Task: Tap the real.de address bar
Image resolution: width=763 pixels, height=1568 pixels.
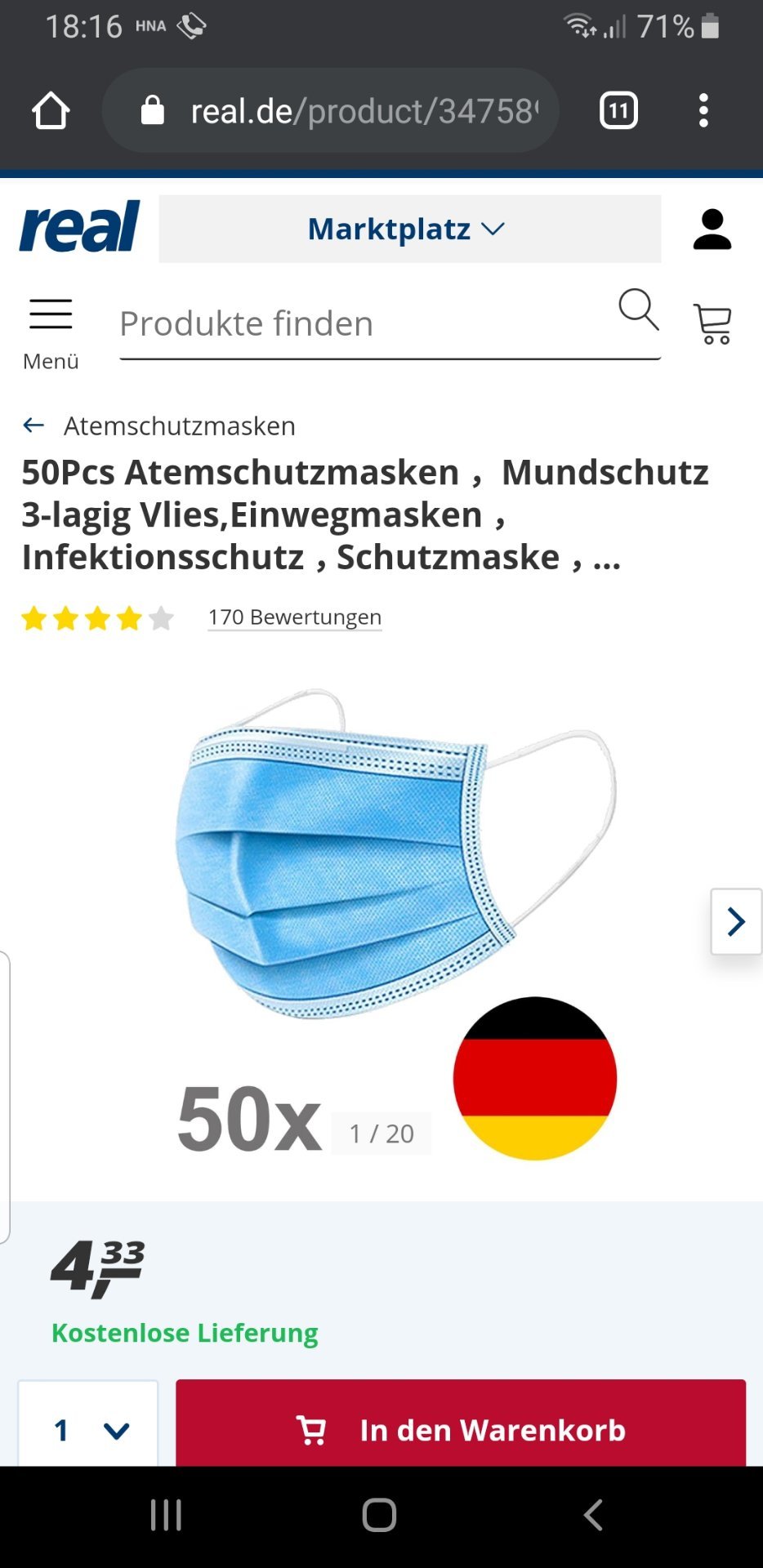Action: 331,110
